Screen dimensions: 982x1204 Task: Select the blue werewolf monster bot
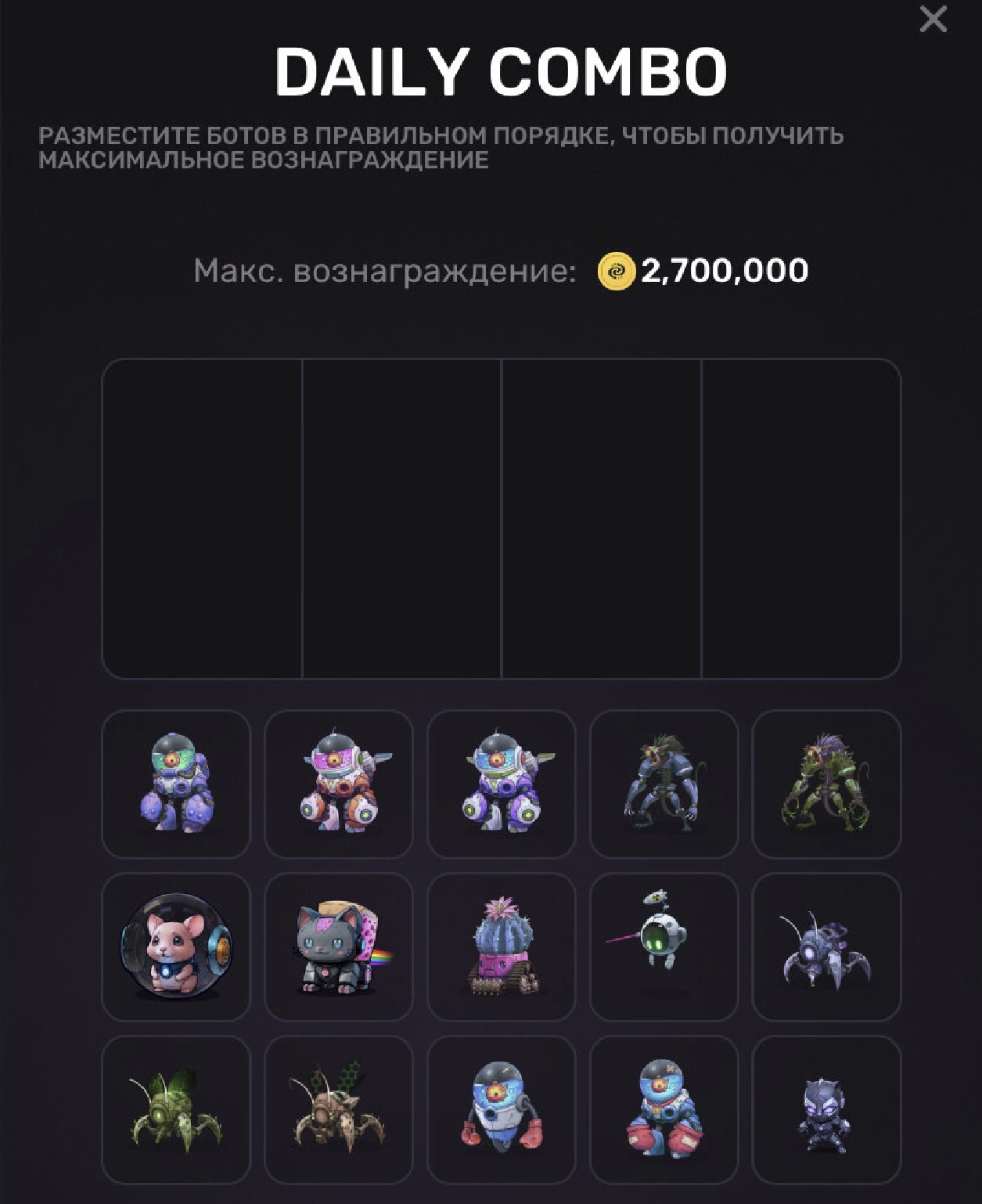[664, 784]
